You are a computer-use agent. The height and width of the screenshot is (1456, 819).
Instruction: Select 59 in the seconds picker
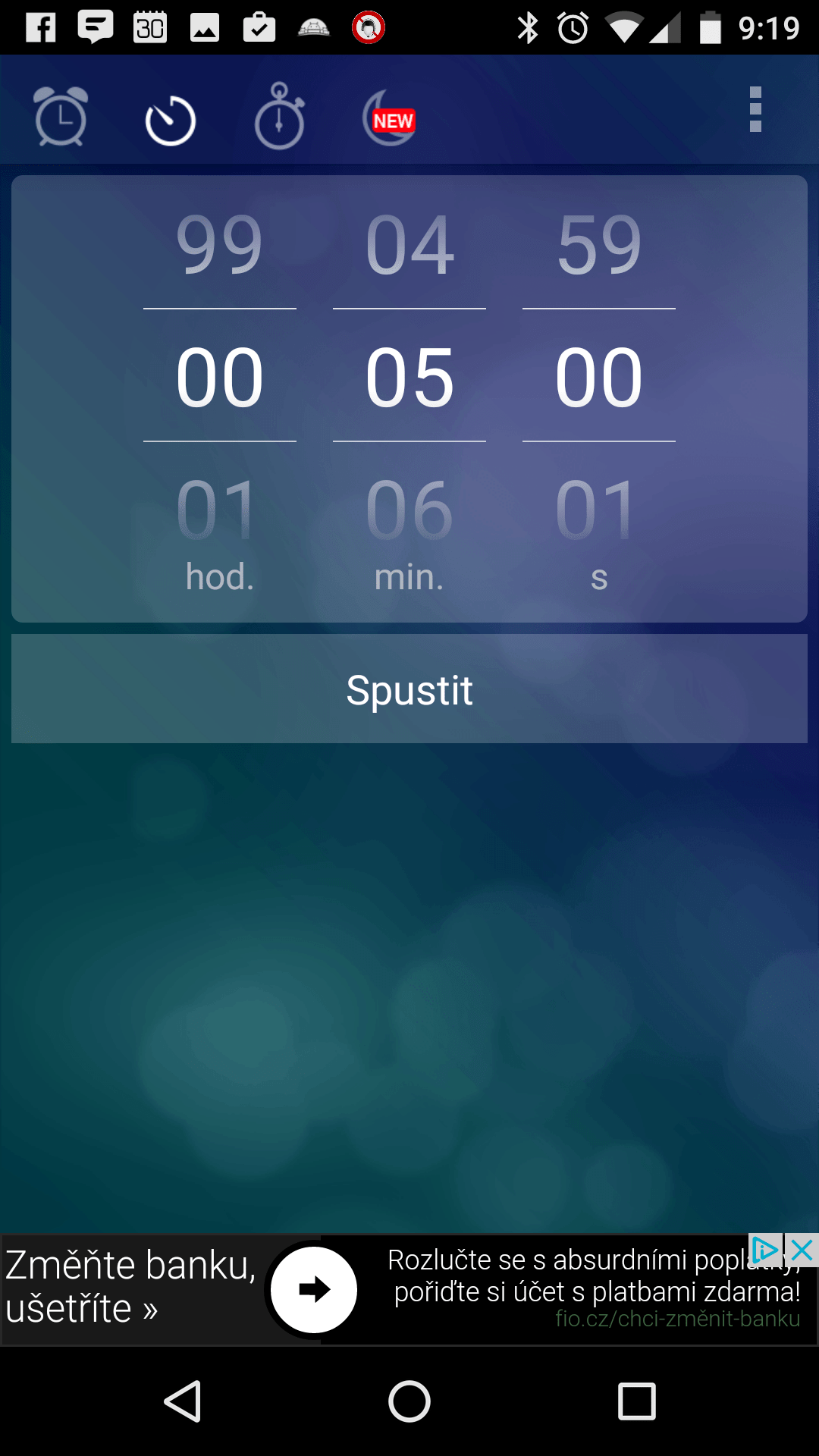599,245
